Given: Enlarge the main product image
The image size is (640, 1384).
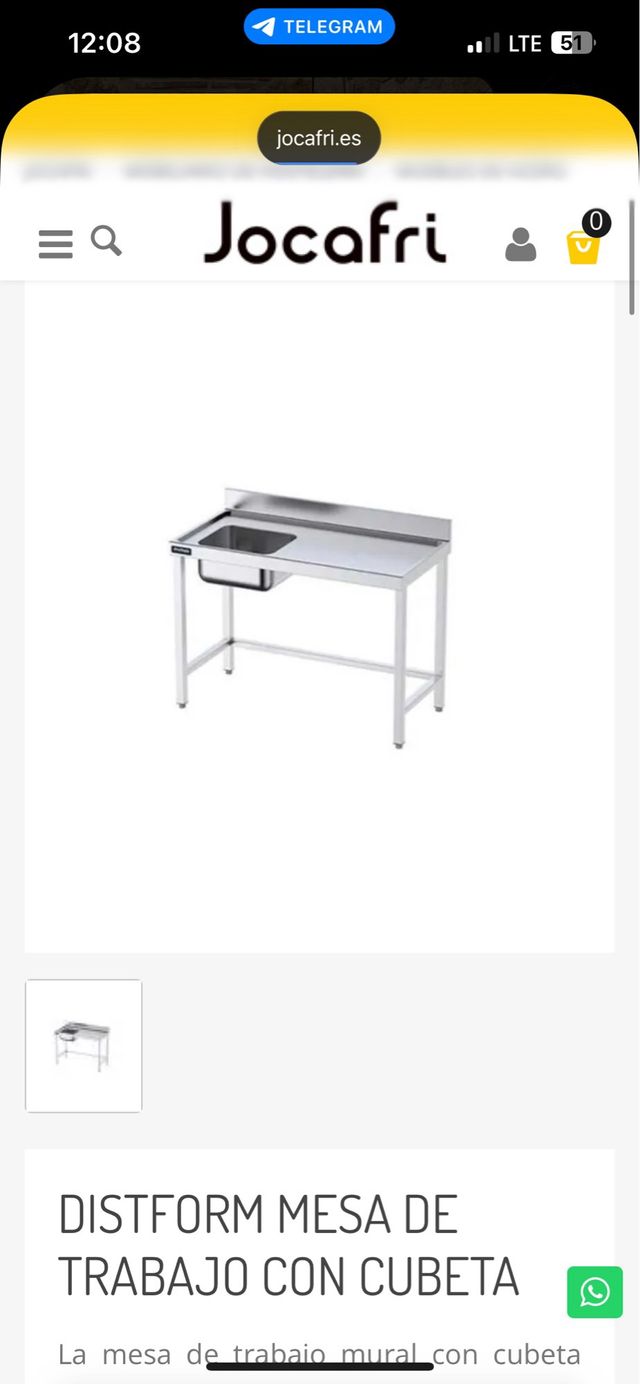Looking at the screenshot, I should [x=319, y=615].
